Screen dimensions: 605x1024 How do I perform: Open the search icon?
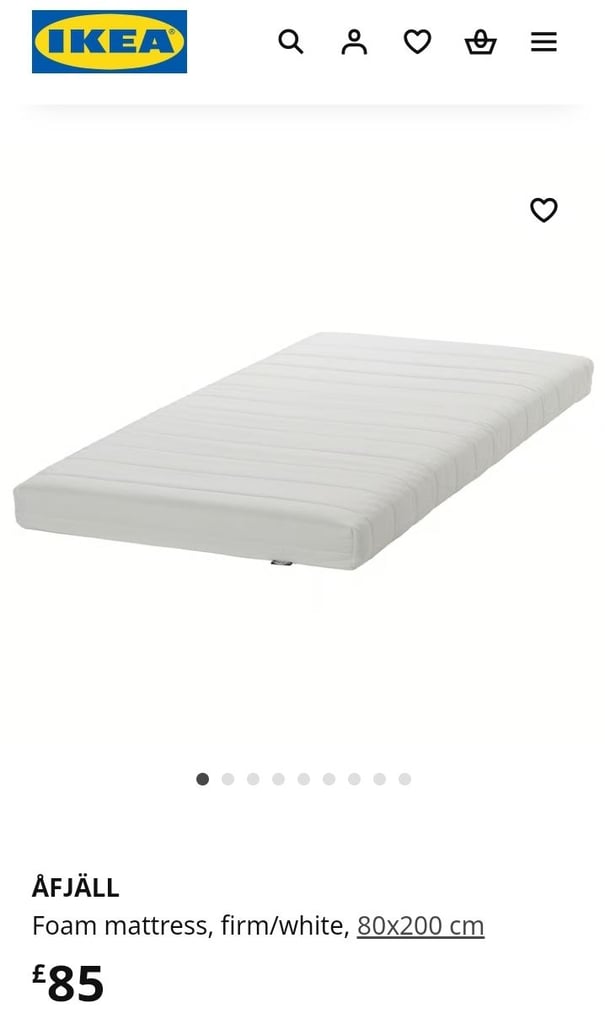pyautogui.click(x=291, y=42)
